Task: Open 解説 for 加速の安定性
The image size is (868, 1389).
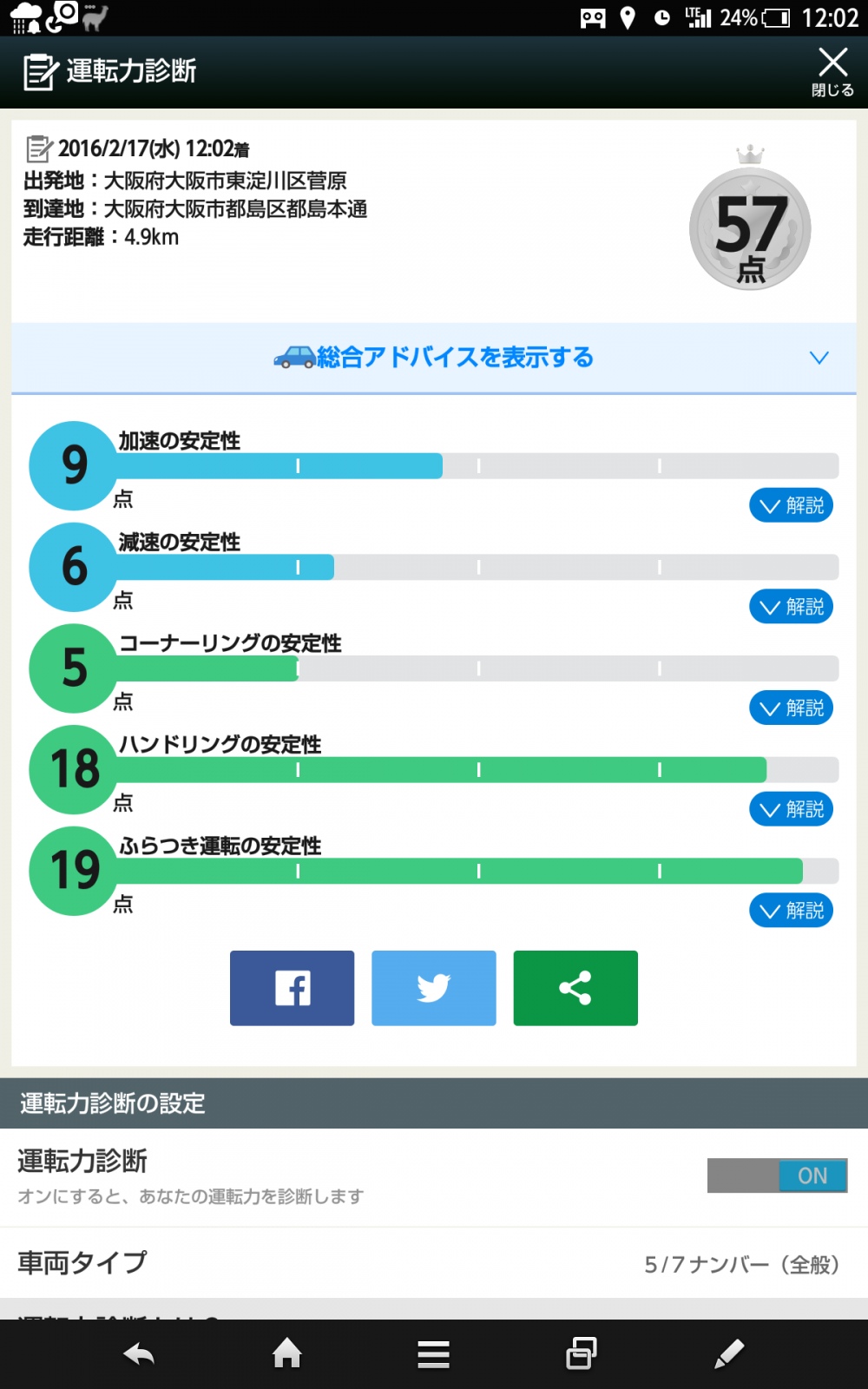Action: click(x=791, y=505)
